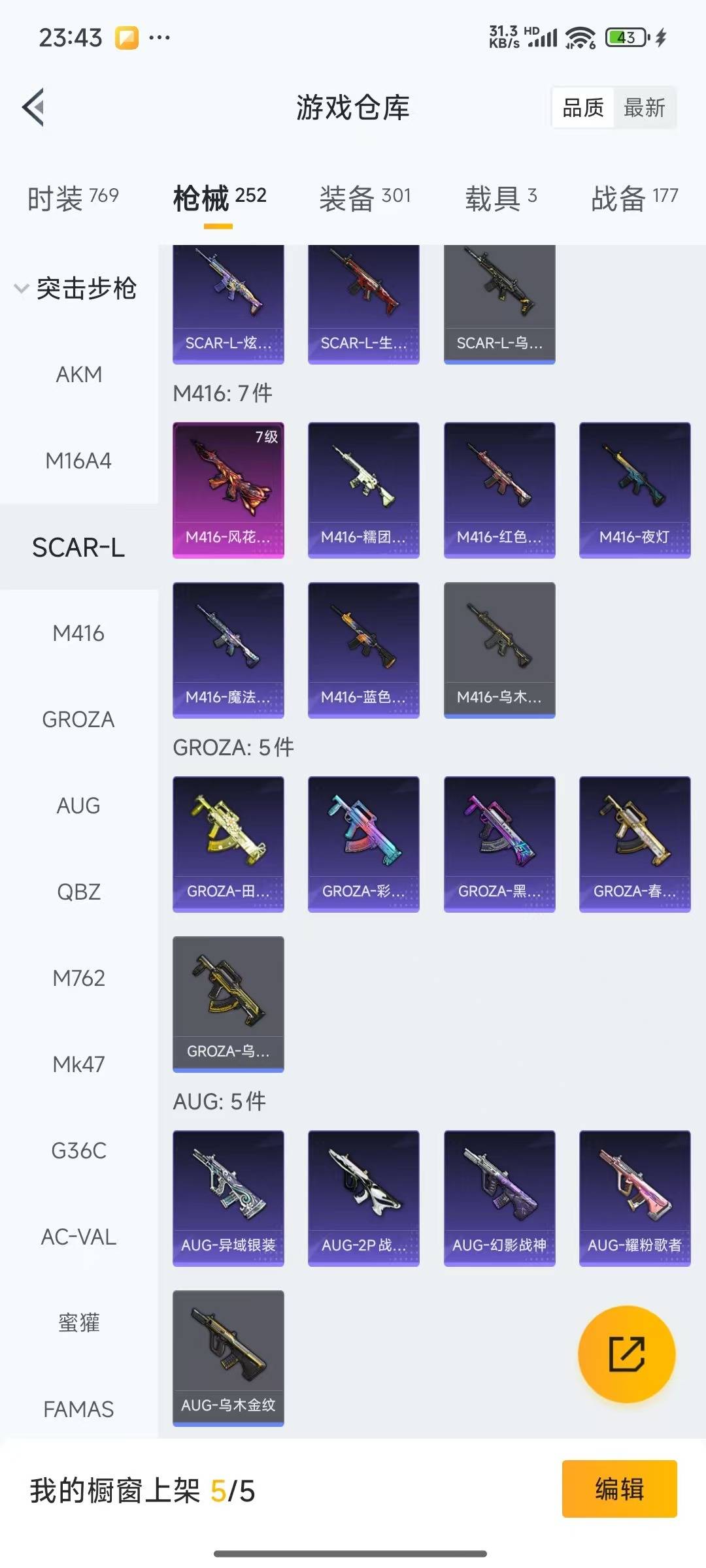The height and width of the screenshot is (1568, 706).
Task: Open the AUG-耀粉歌者 skin
Action: click(635, 1198)
